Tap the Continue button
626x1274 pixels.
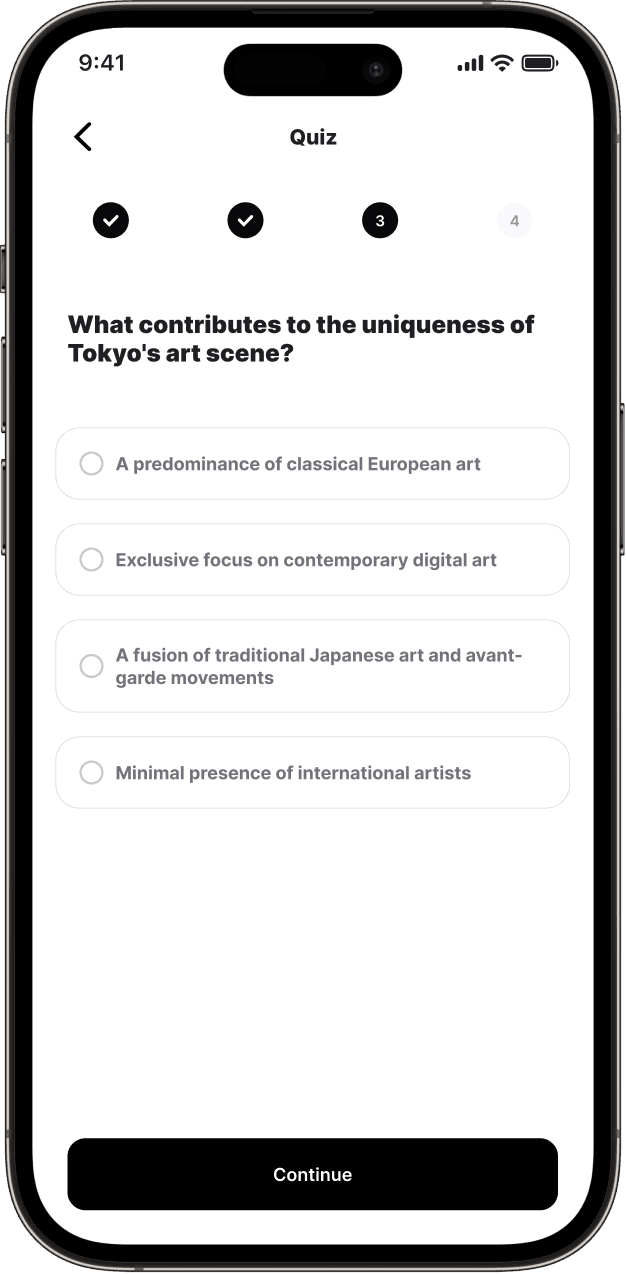coord(312,1174)
